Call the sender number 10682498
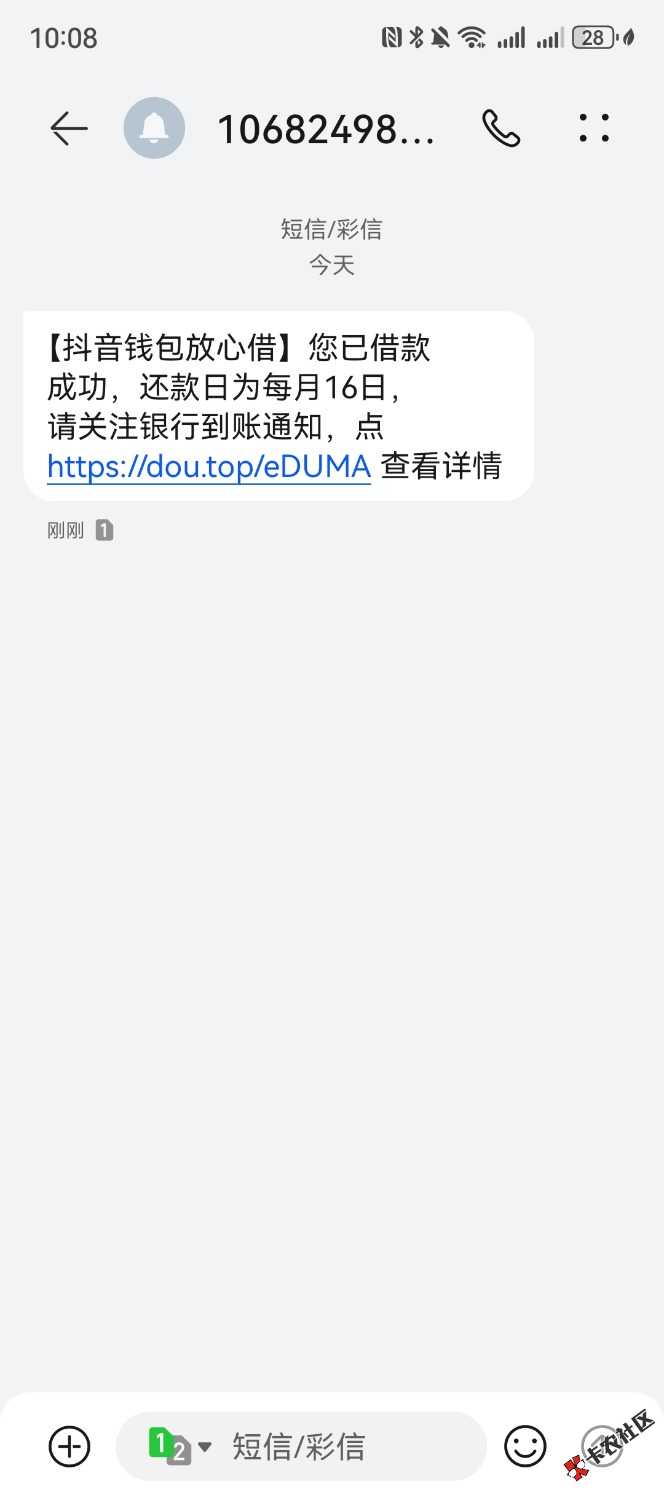 click(501, 128)
